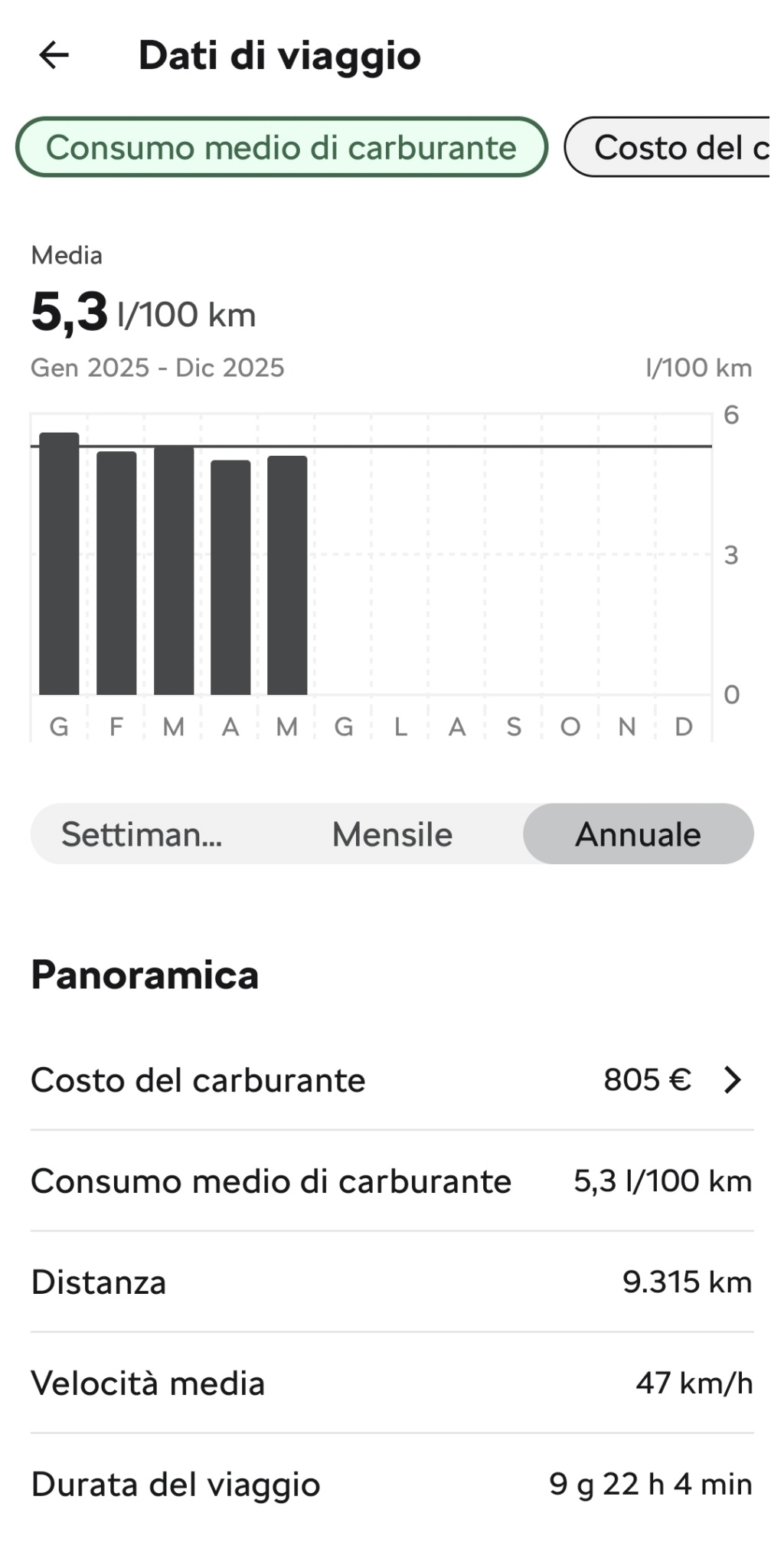Open Costo del carburante 805 € details

click(x=392, y=1080)
